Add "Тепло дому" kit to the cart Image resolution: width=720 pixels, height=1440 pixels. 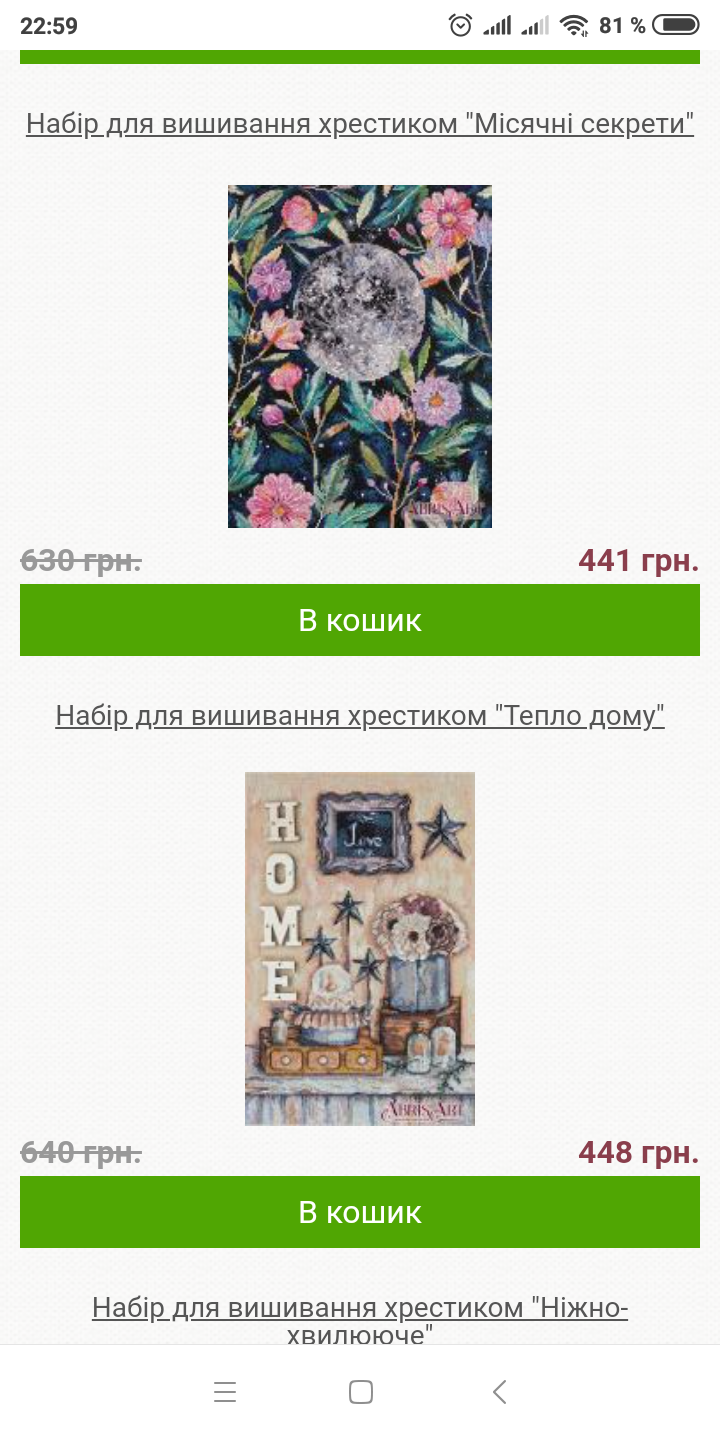360,1212
